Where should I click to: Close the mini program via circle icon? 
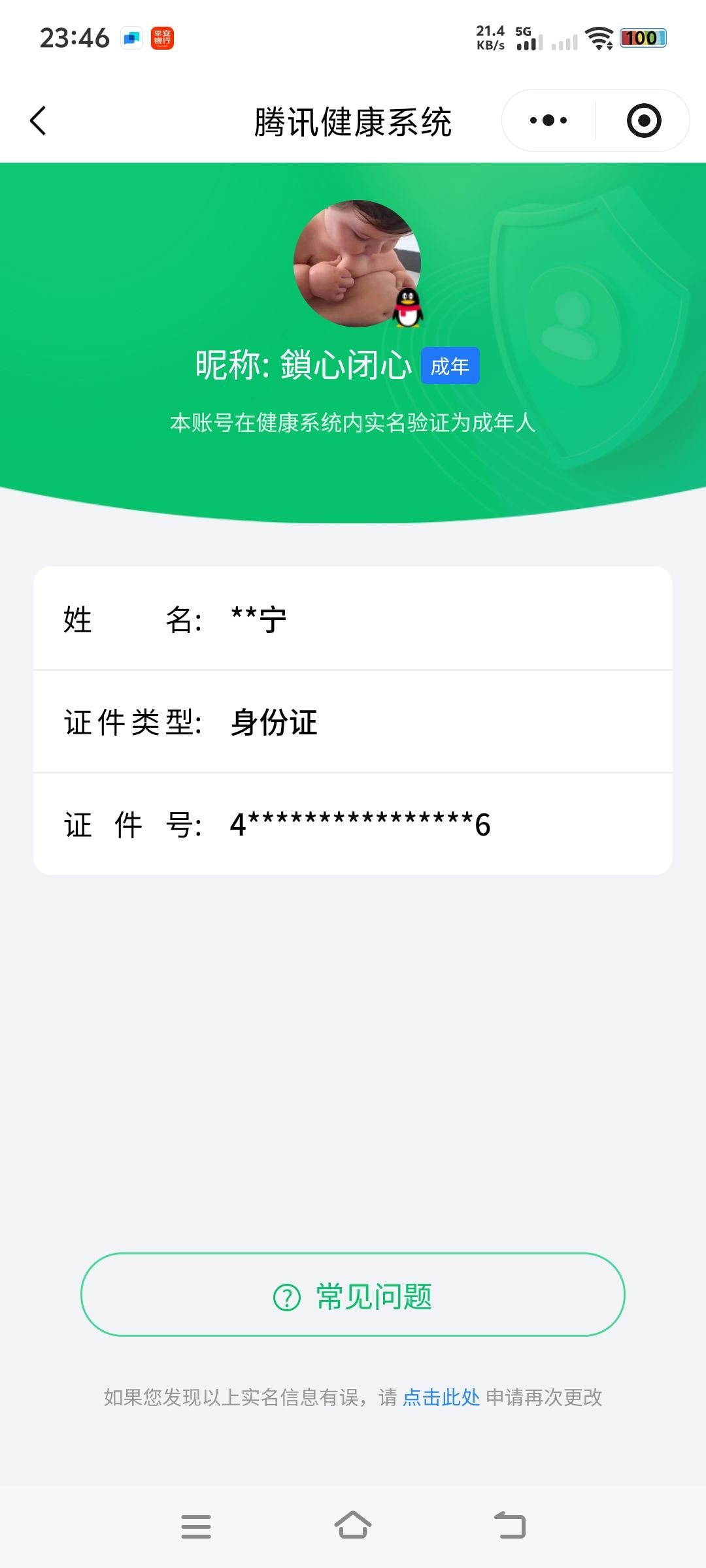[x=644, y=121]
